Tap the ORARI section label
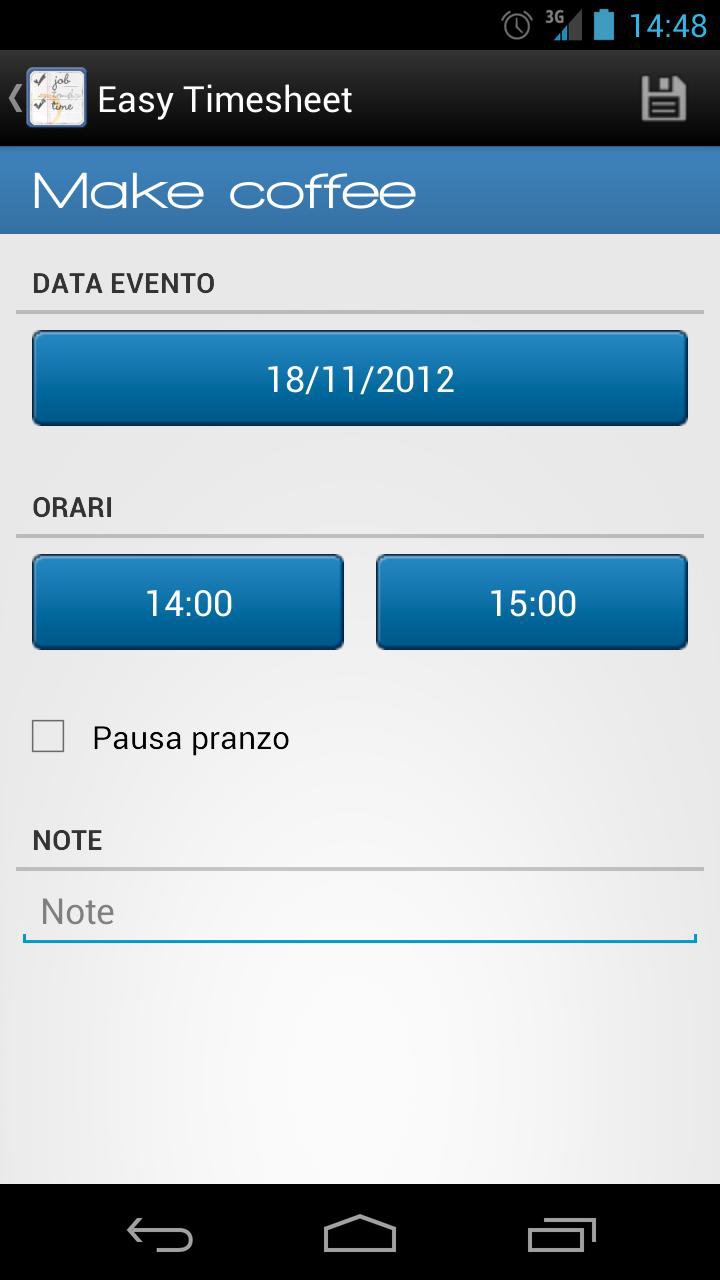The image size is (720, 1280). tap(71, 507)
